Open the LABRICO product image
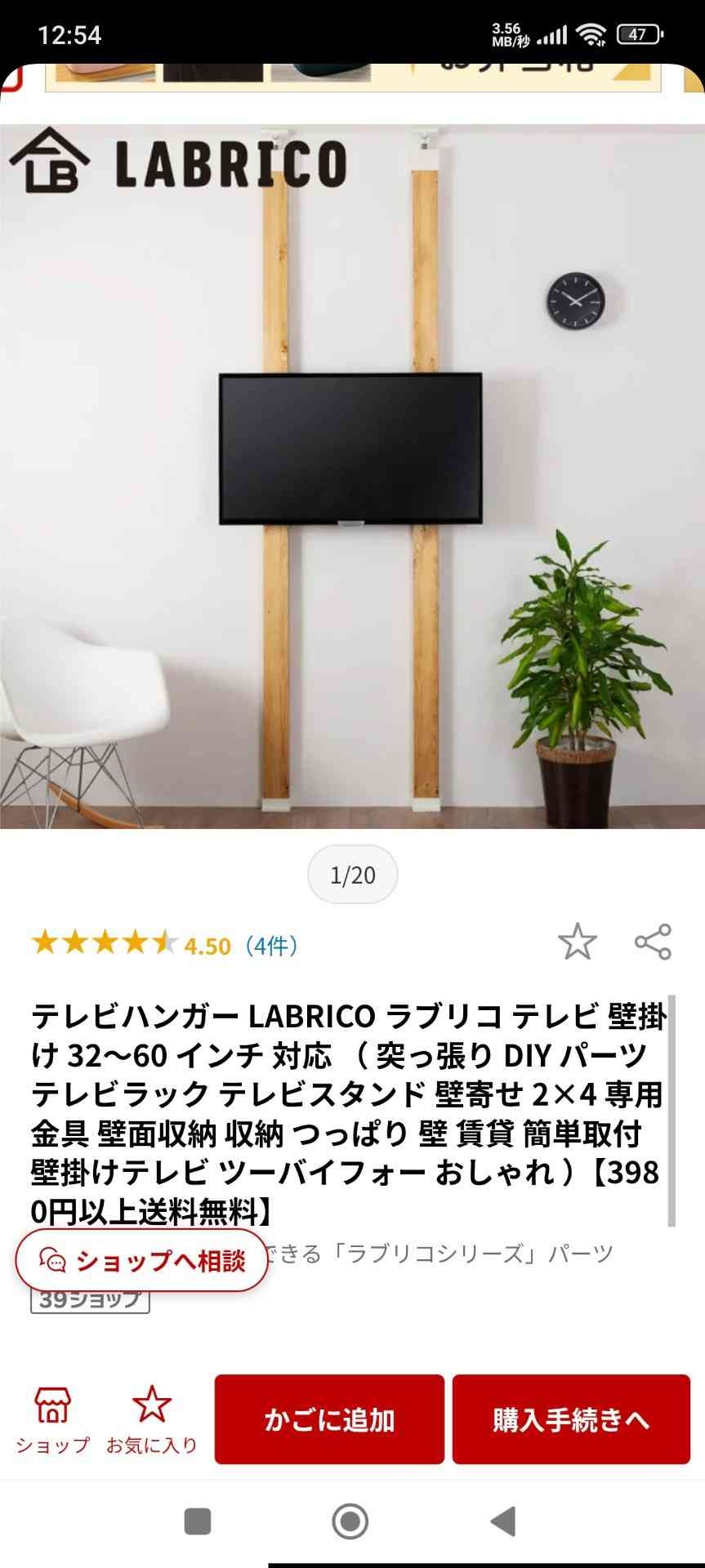The height and width of the screenshot is (1568, 705). point(352,476)
